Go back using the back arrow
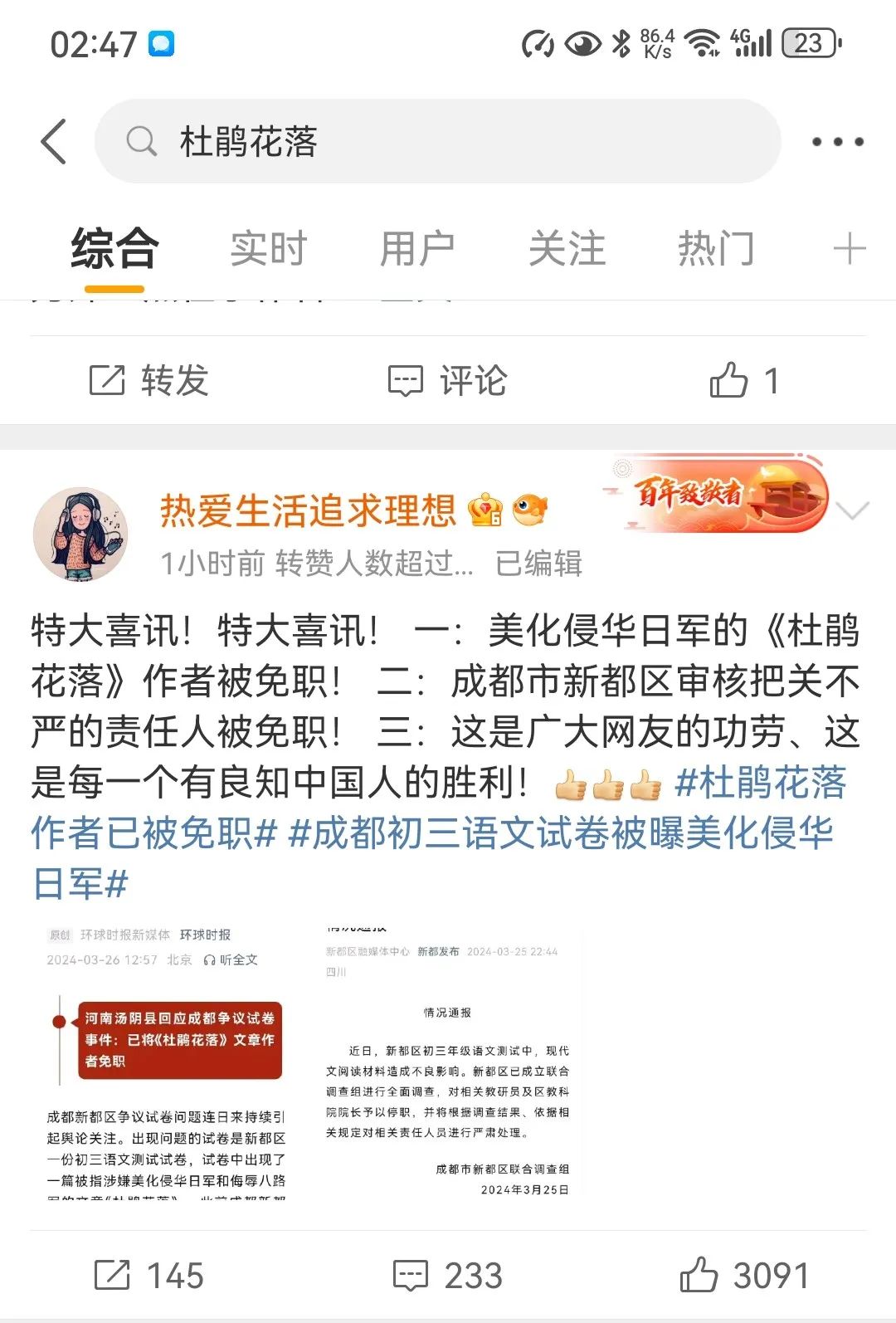This screenshot has width=896, height=1323. point(54,141)
